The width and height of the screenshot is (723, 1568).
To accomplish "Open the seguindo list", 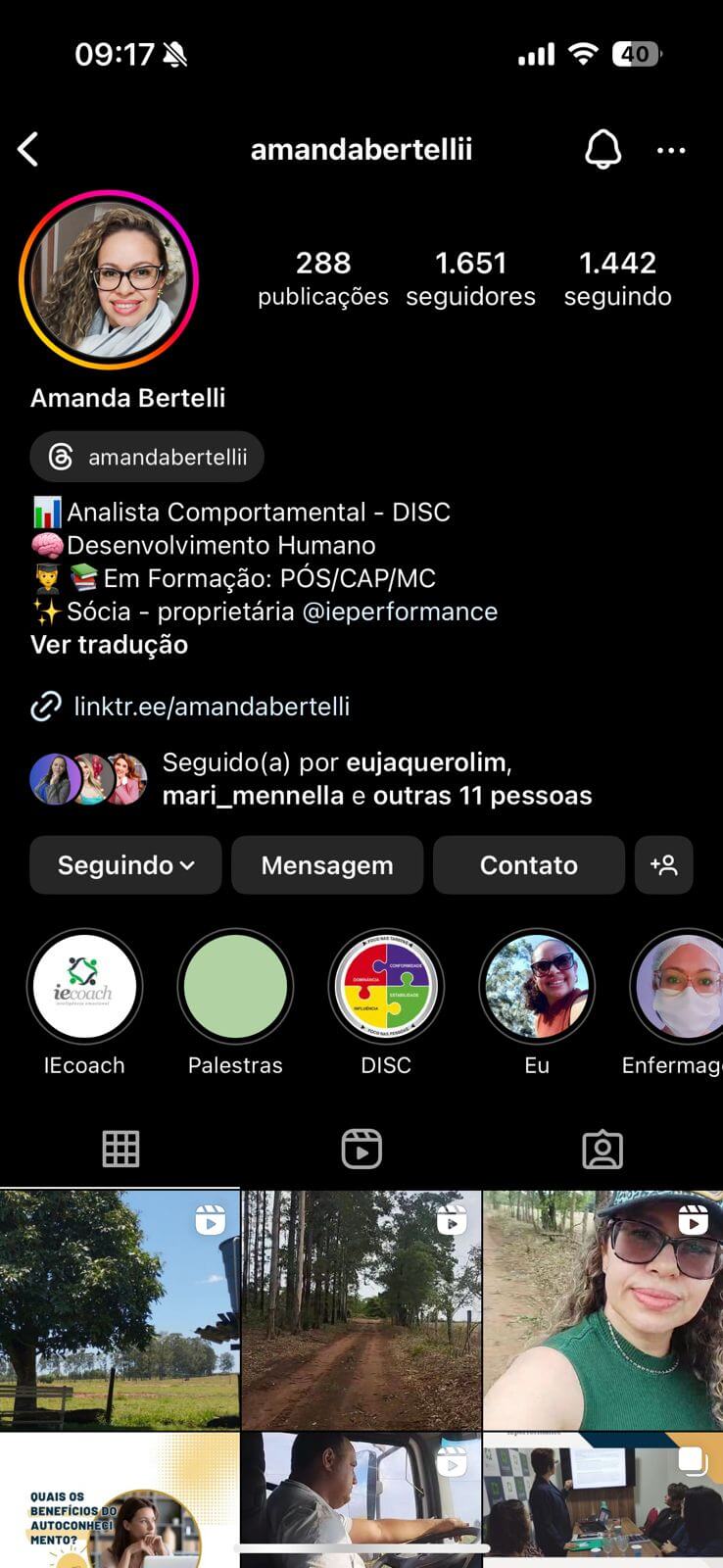I will (x=617, y=278).
